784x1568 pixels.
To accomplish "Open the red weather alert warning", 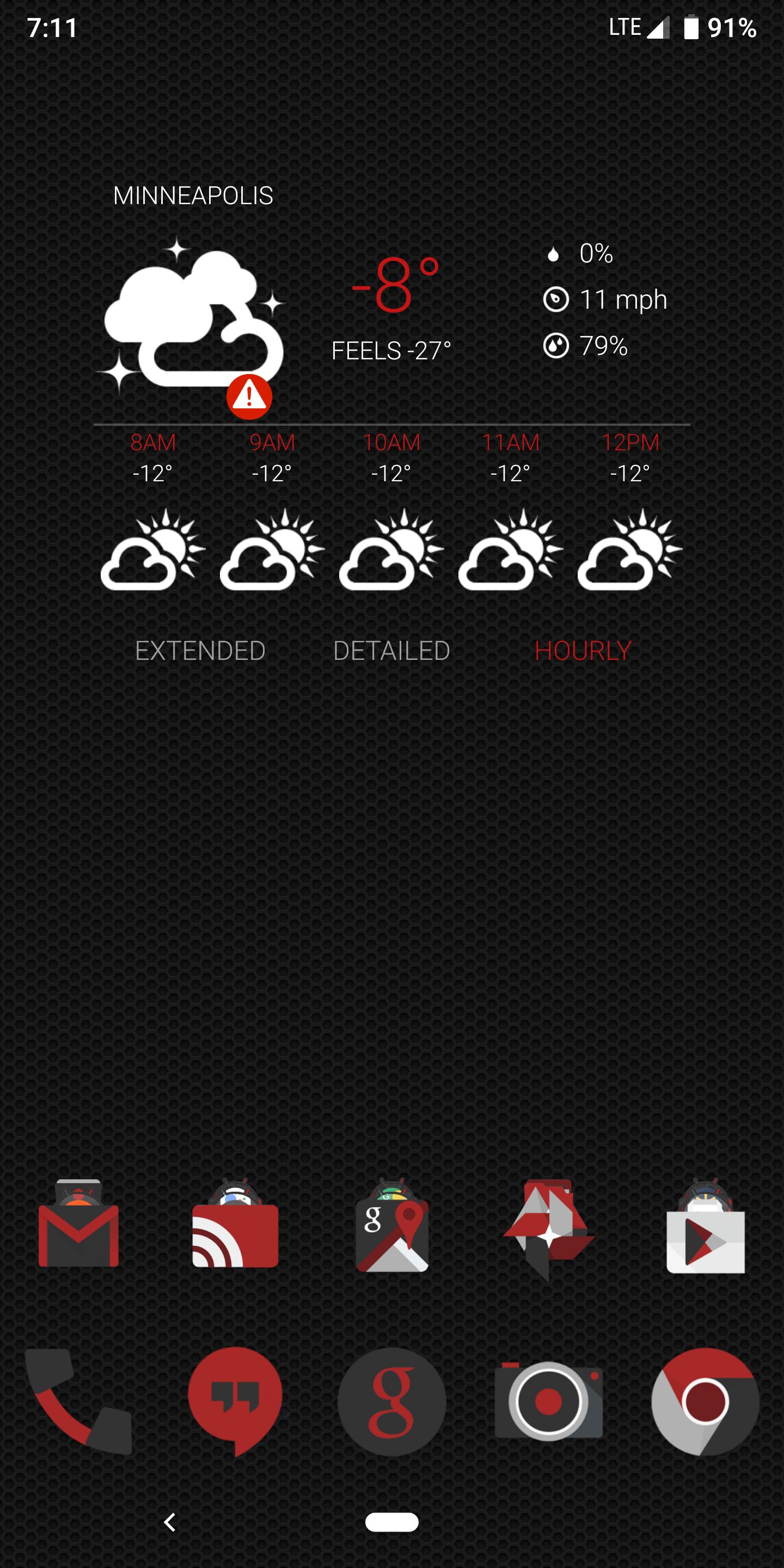I will pyautogui.click(x=249, y=396).
